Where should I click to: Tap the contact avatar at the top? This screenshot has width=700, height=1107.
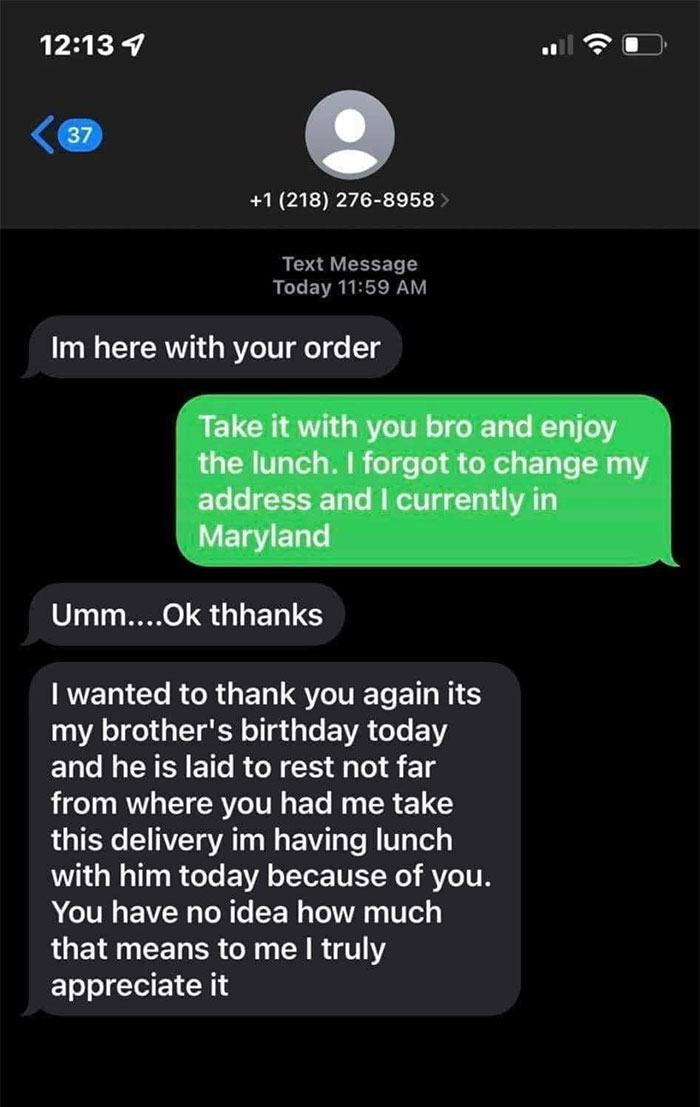click(349, 138)
